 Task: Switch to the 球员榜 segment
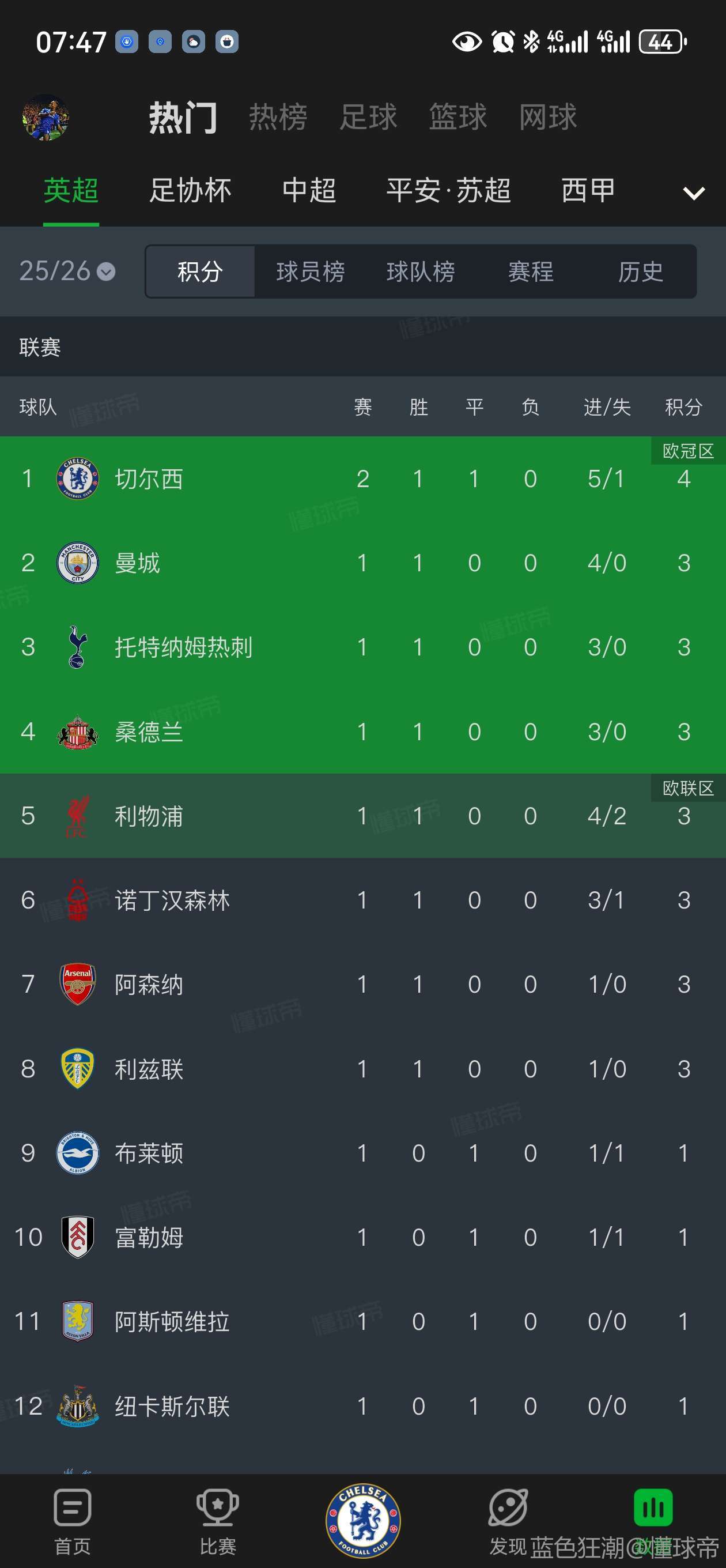click(311, 272)
